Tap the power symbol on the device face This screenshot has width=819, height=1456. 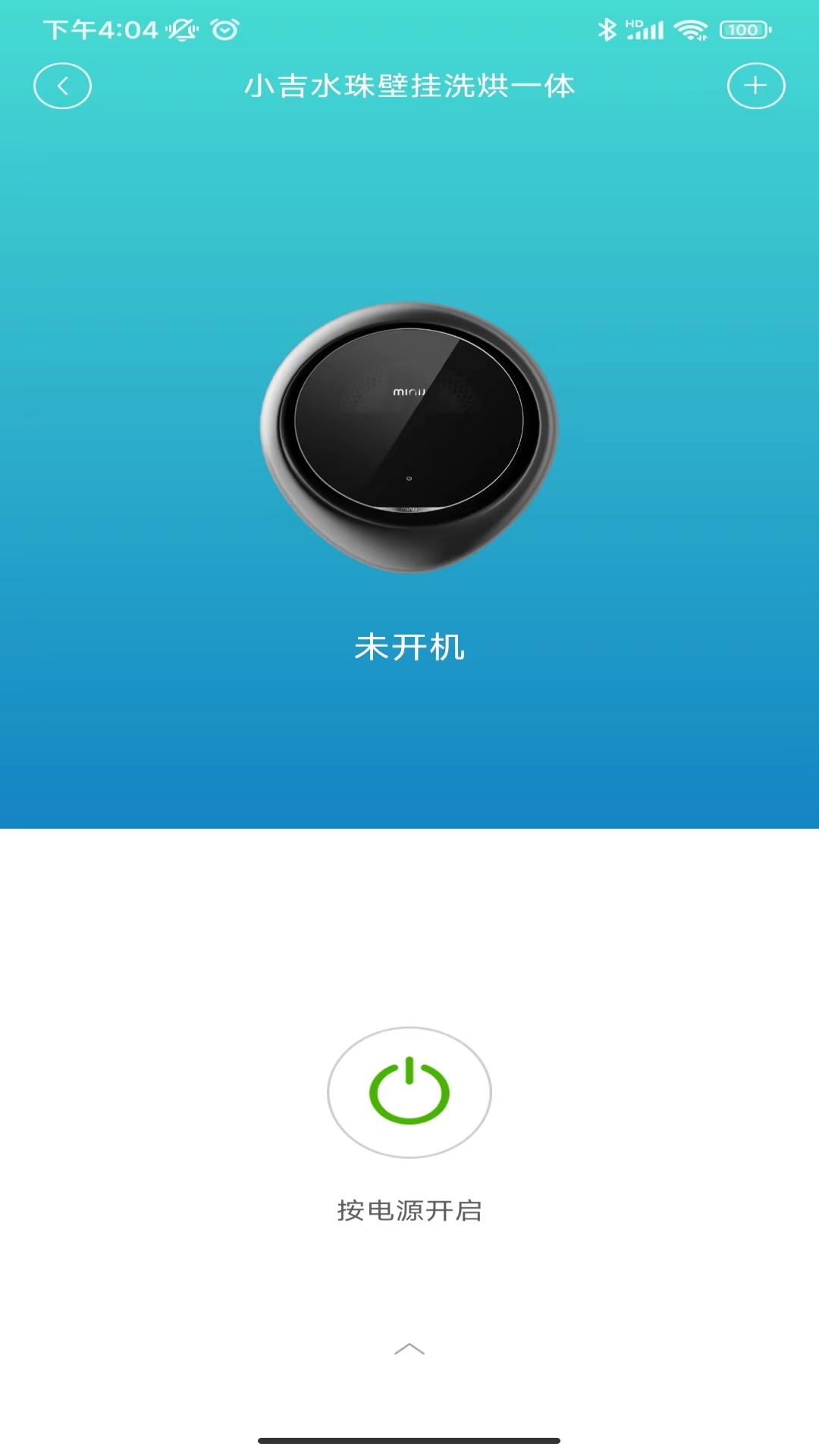click(x=409, y=479)
